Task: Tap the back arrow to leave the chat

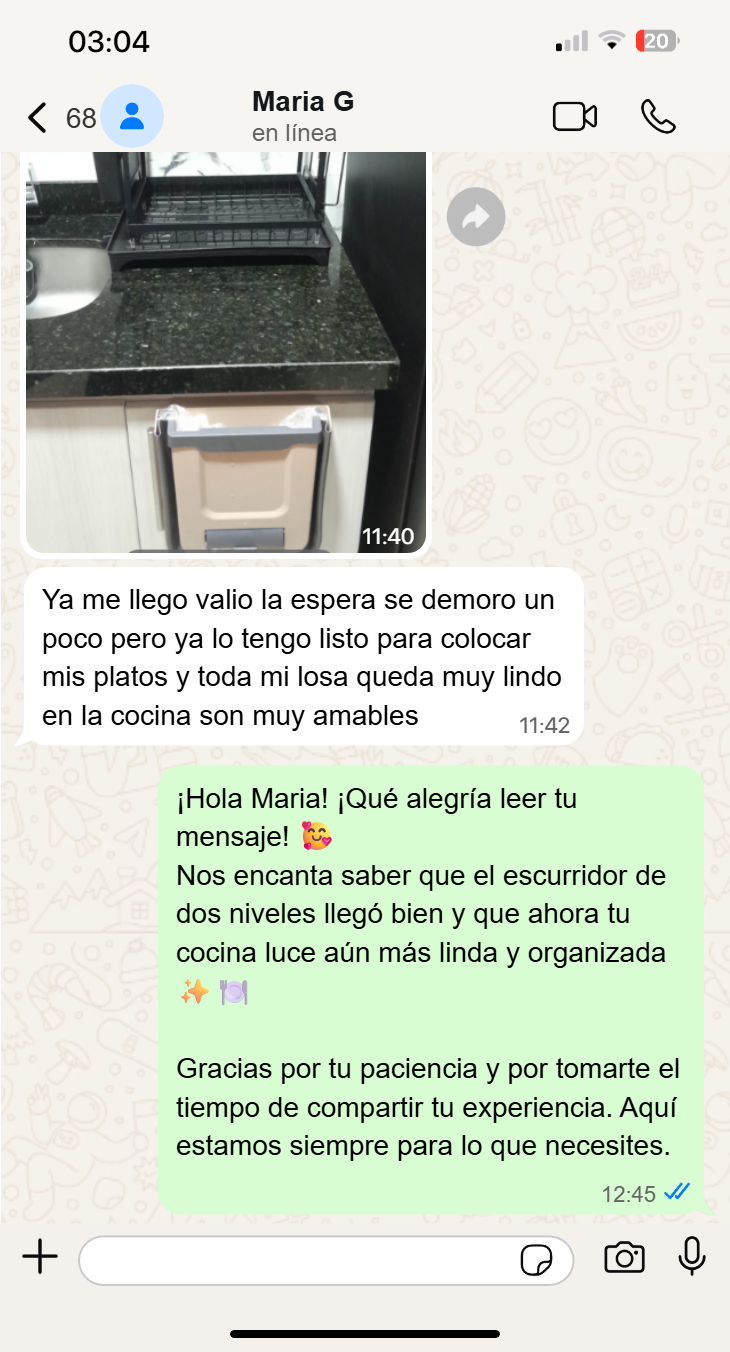Action: pyautogui.click(x=36, y=116)
